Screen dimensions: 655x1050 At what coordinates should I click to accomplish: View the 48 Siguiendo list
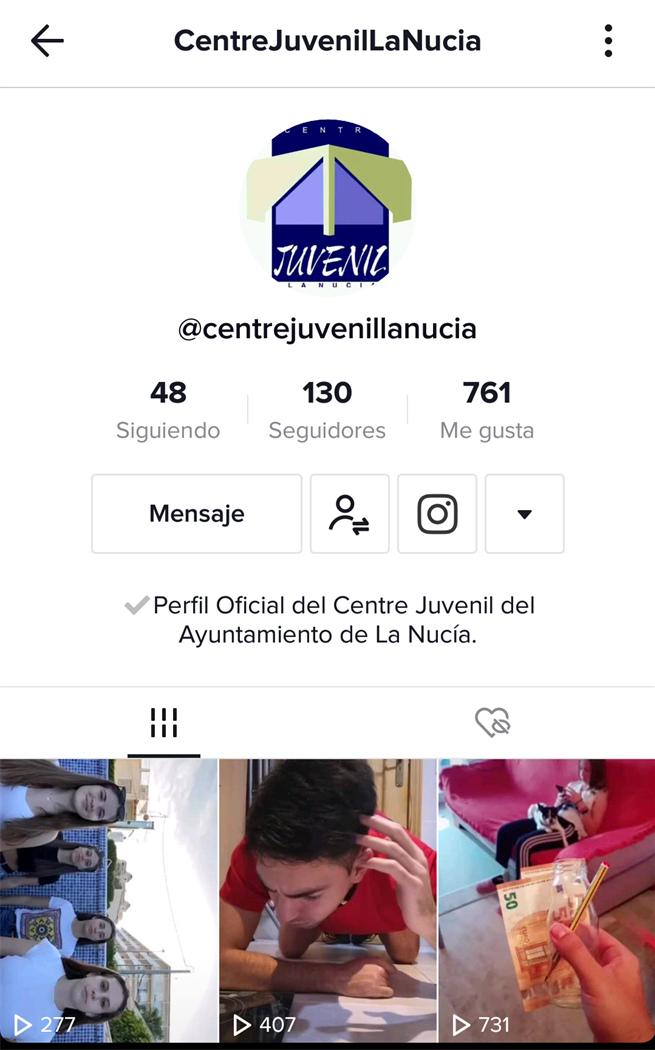168,409
